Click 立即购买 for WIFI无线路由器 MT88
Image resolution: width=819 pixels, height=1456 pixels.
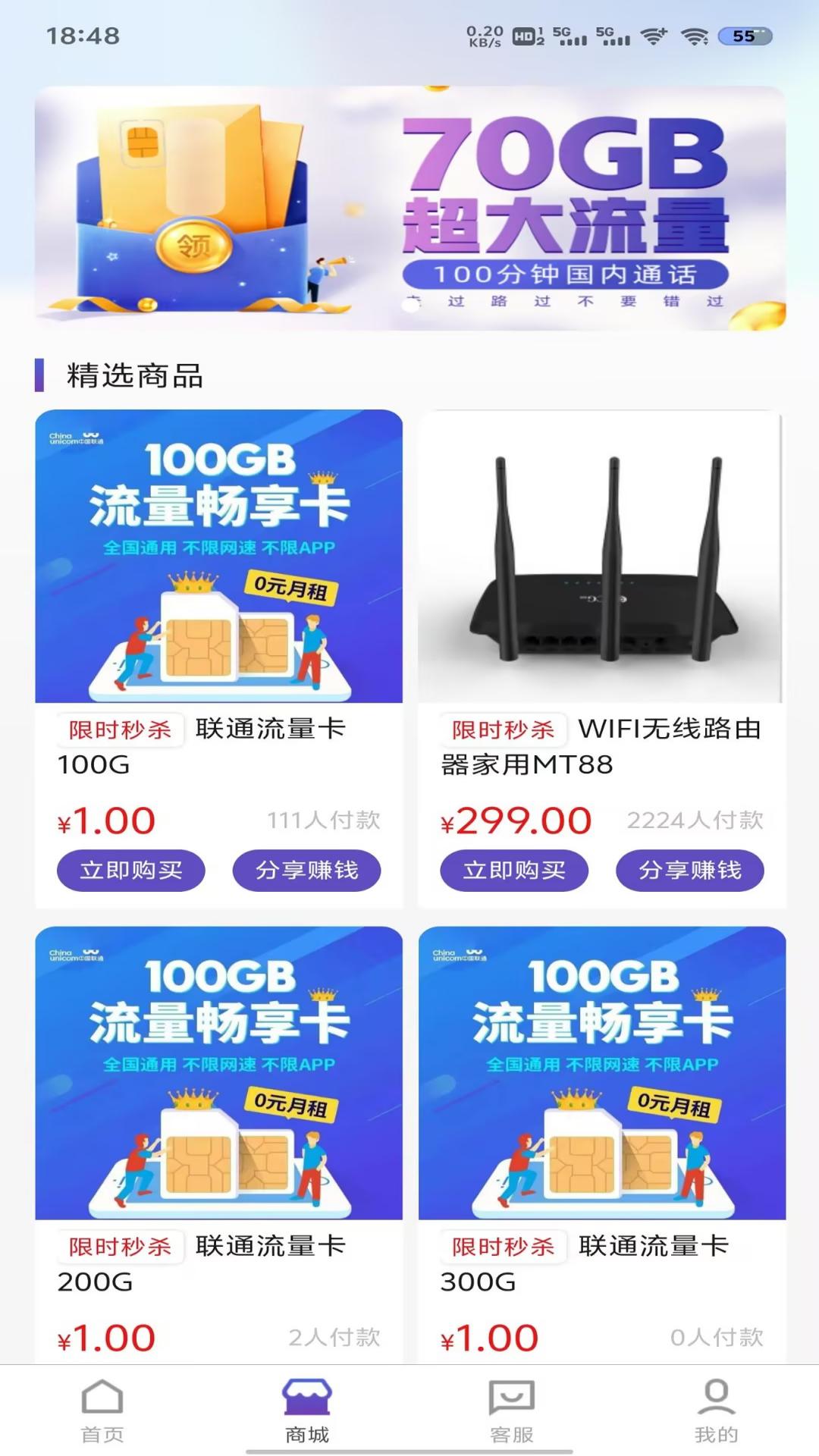pyautogui.click(x=513, y=870)
